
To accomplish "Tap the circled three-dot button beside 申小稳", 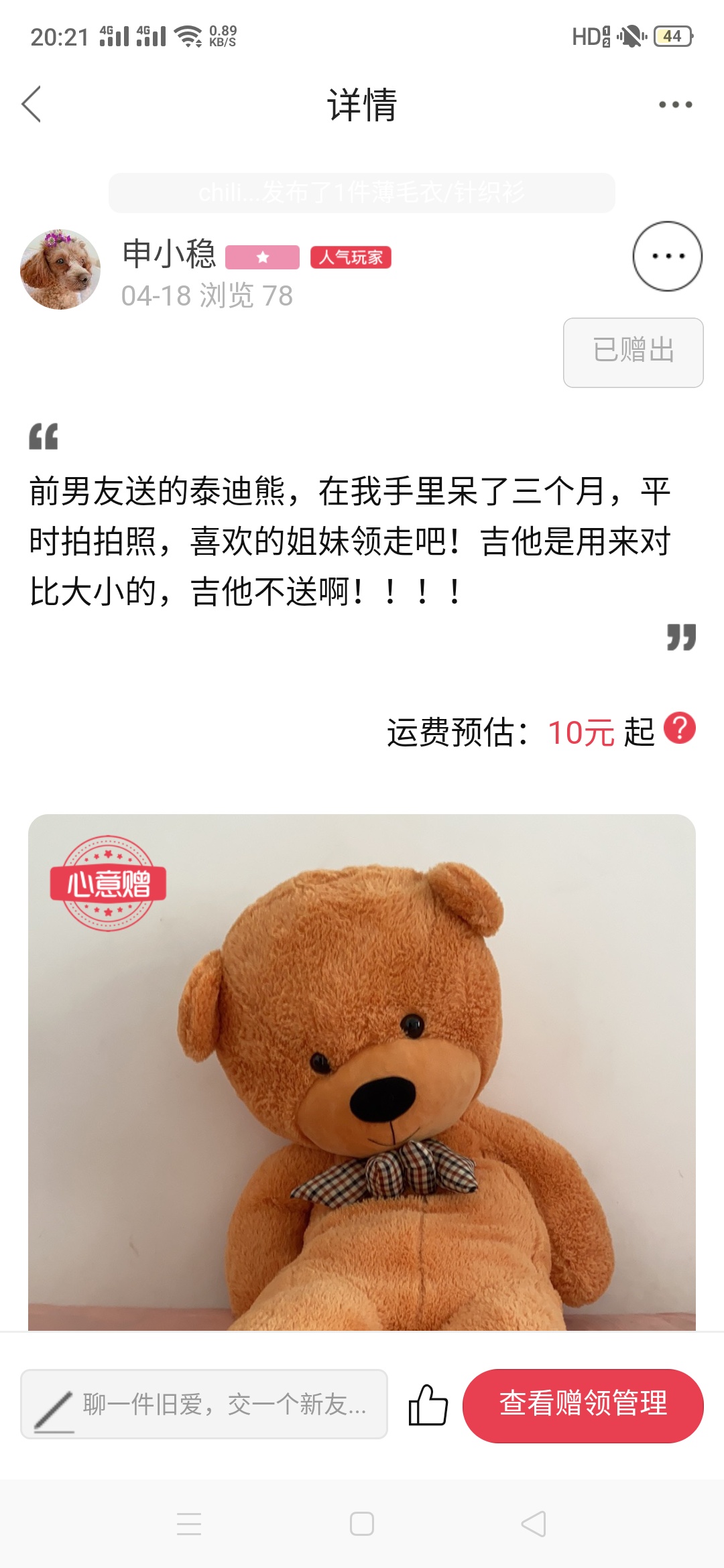I will [x=668, y=256].
